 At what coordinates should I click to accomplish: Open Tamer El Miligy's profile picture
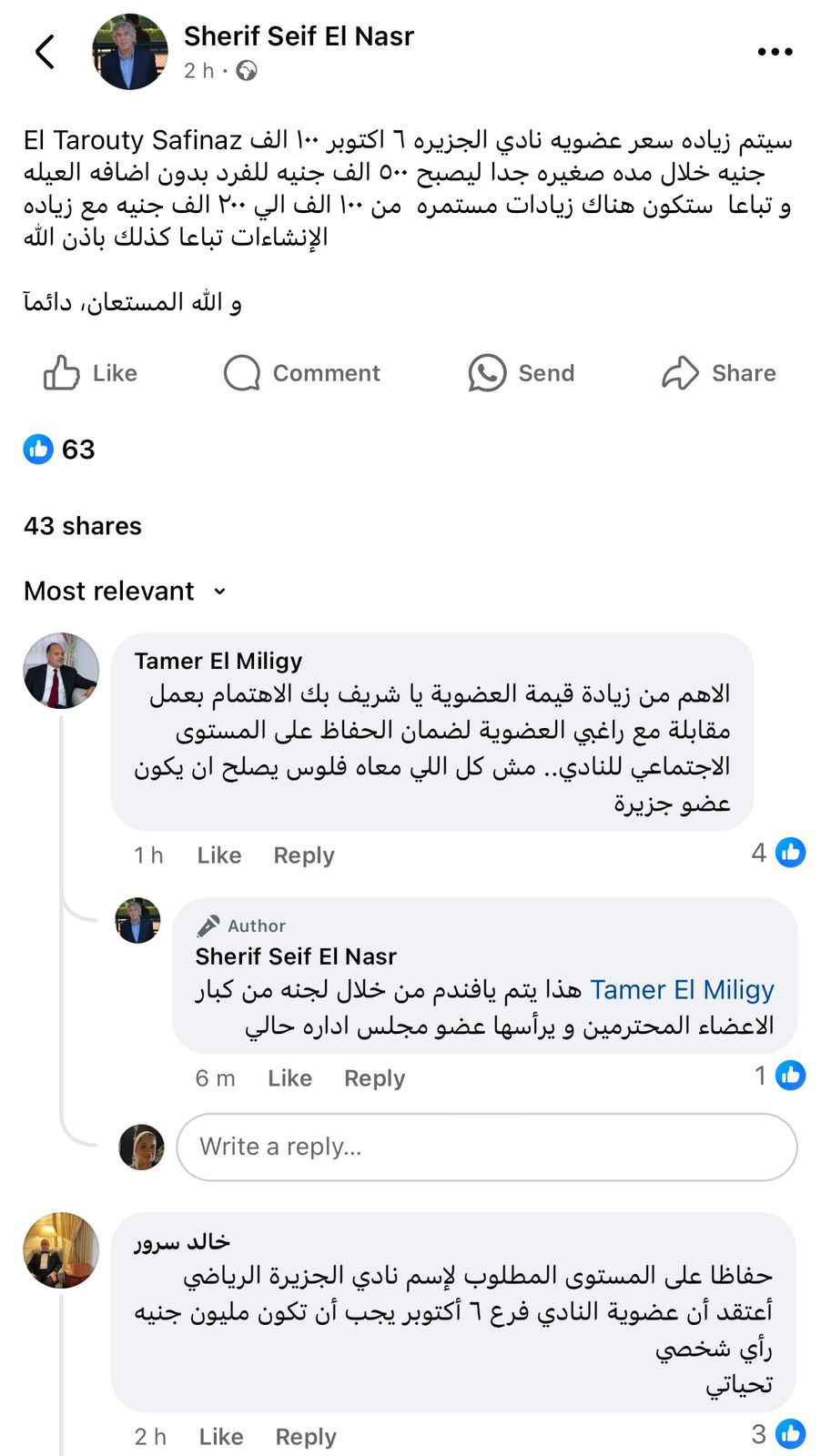pos(60,672)
